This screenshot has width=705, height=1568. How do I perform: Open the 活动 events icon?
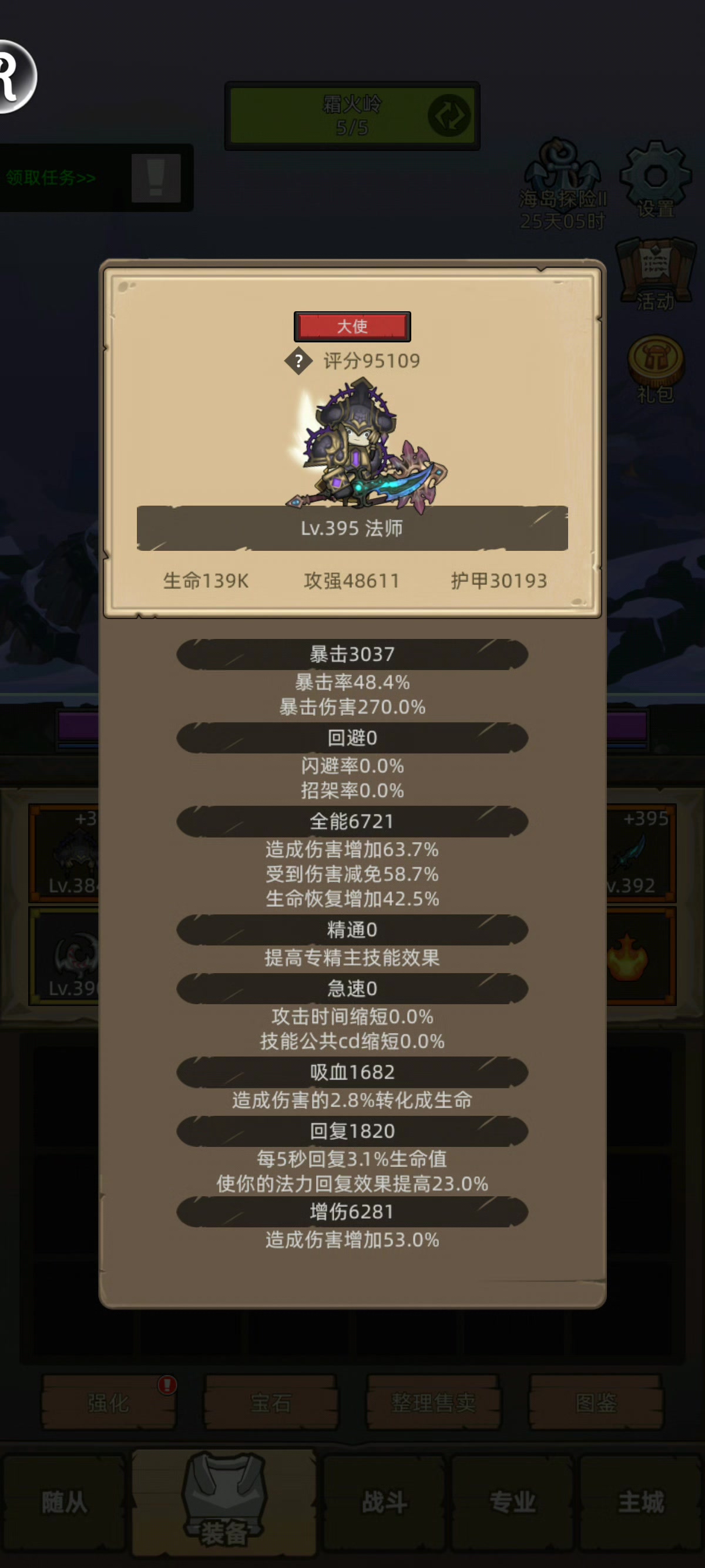coord(655,274)
